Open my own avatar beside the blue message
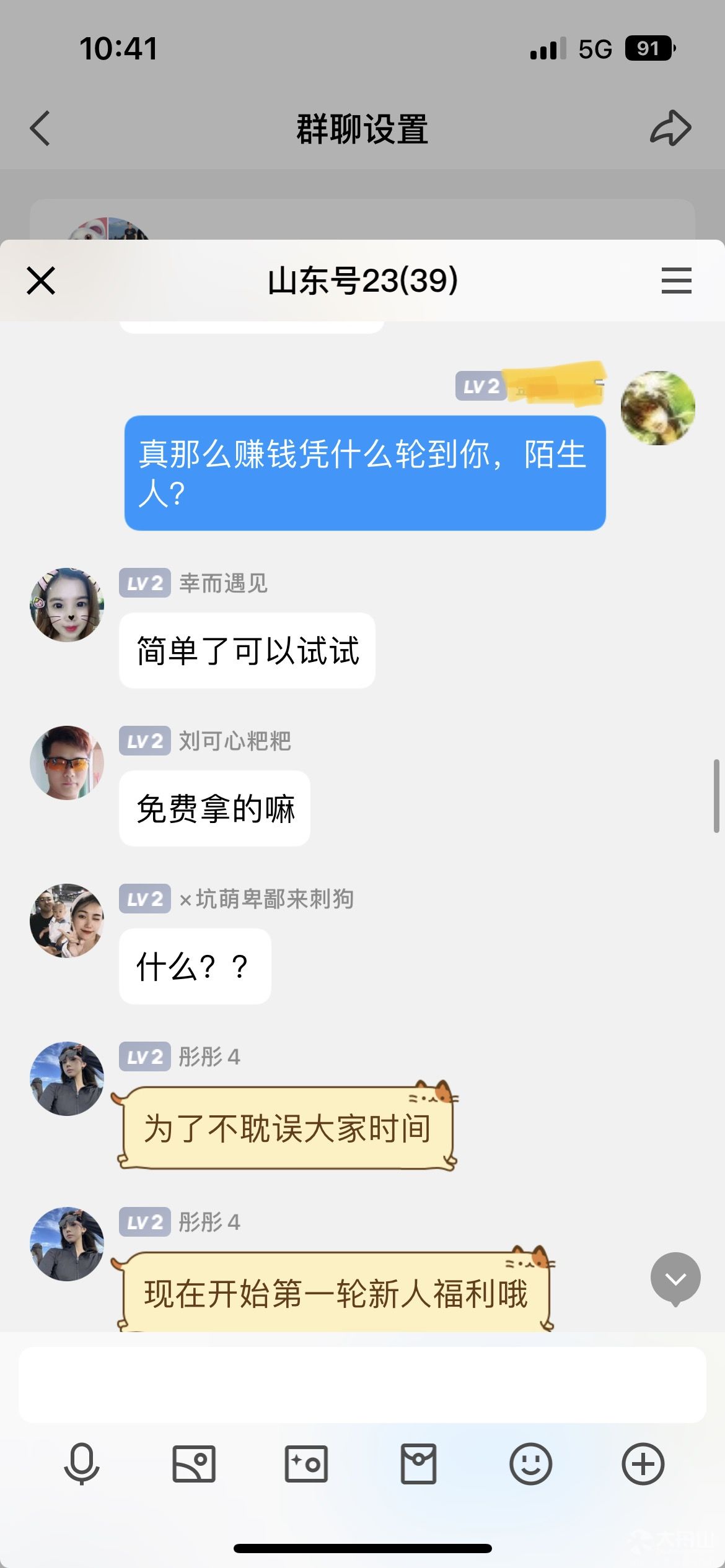Image resolution: width=725 pixels, height=1568 pixels. [x=657, y=408]
